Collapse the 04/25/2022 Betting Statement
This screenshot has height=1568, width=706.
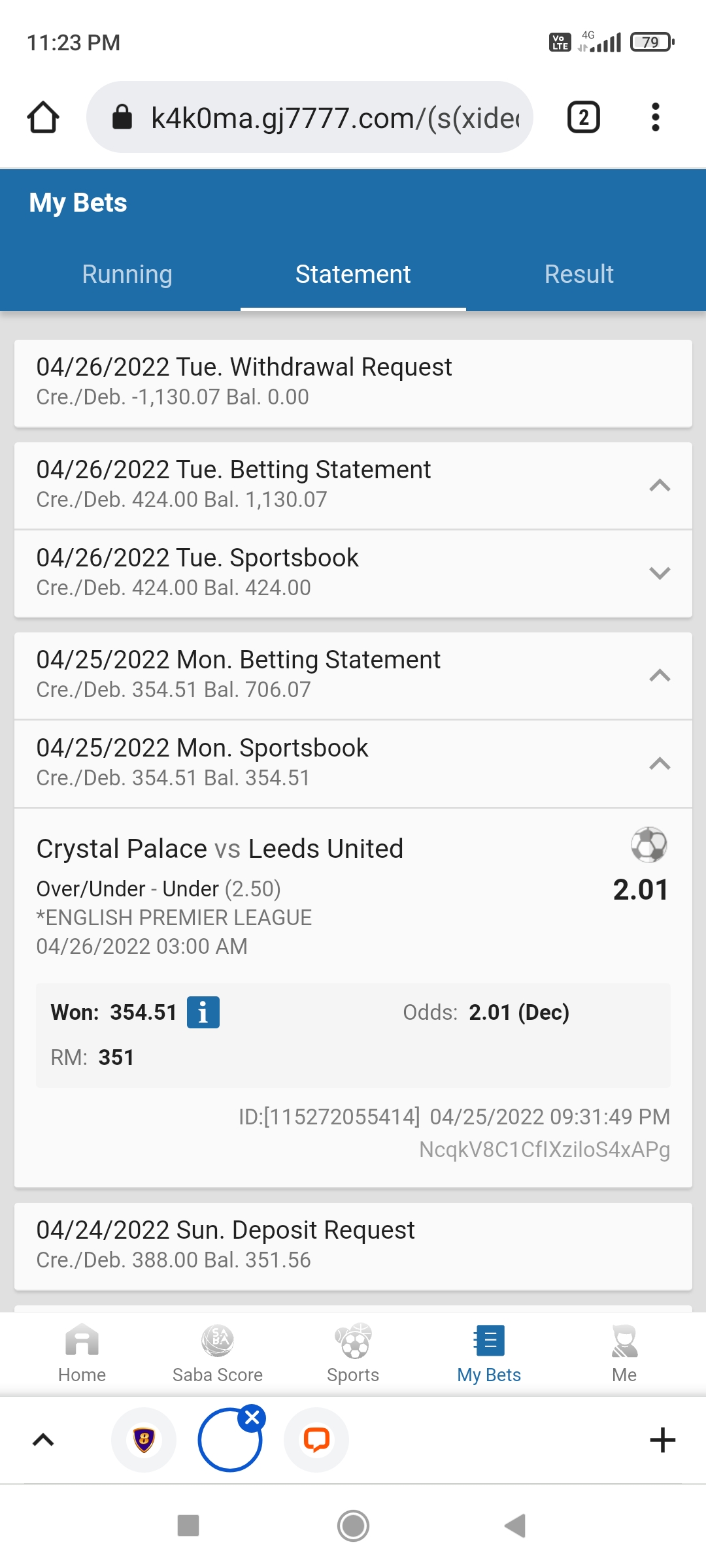[x=660, y=676]
